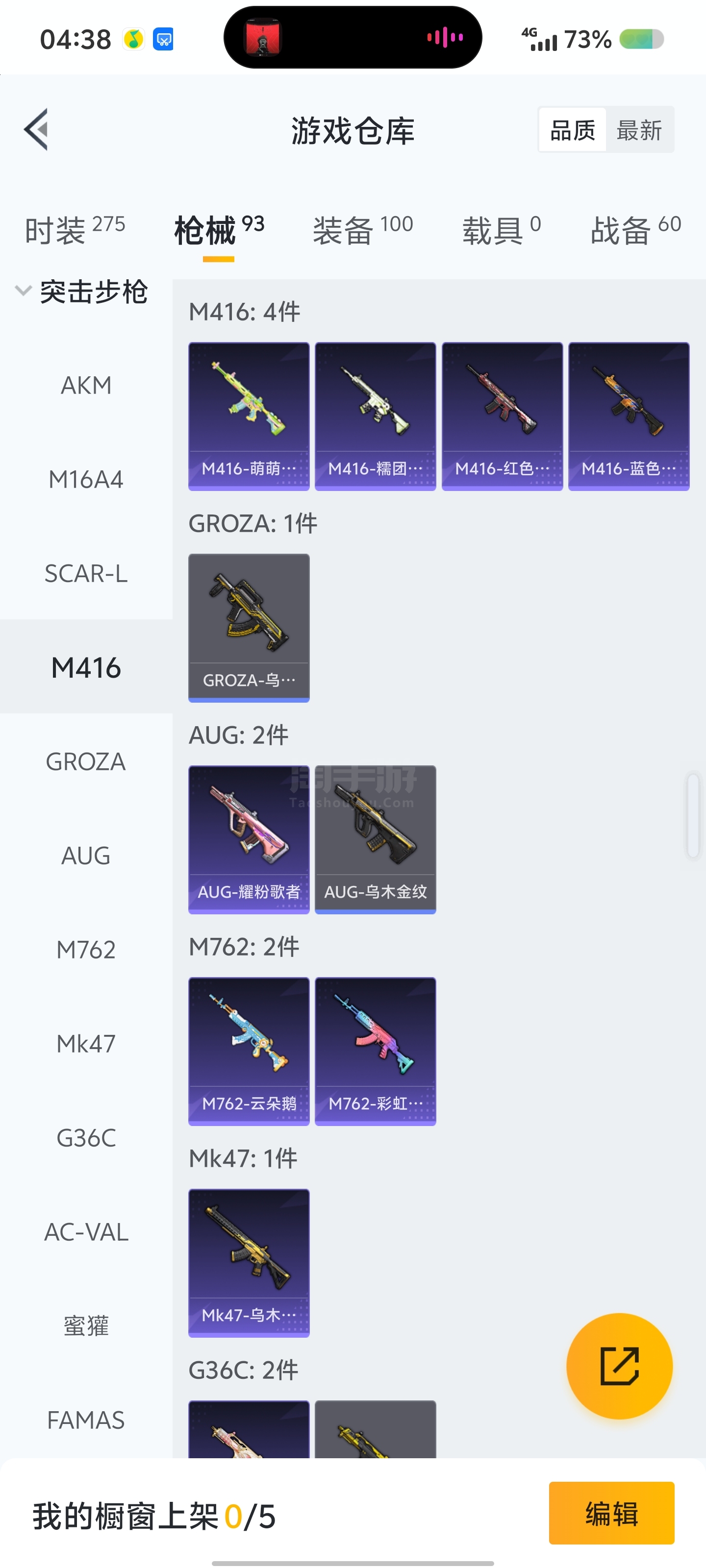Switch to the 时装 tab
Image resolution: width=706 pixels, height=1568 pixels.
click(x=75, y=229)
